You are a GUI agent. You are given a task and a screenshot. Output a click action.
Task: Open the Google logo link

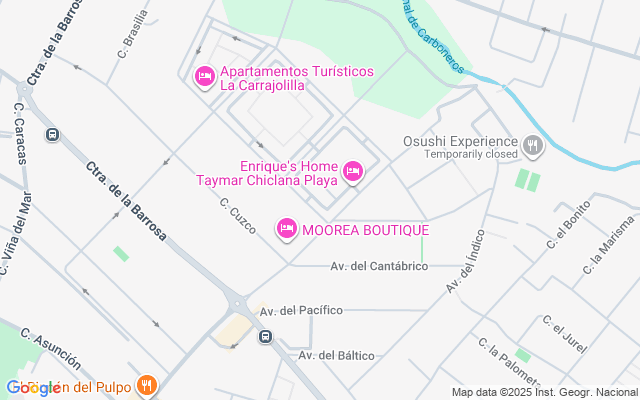[x=34, y=388]
